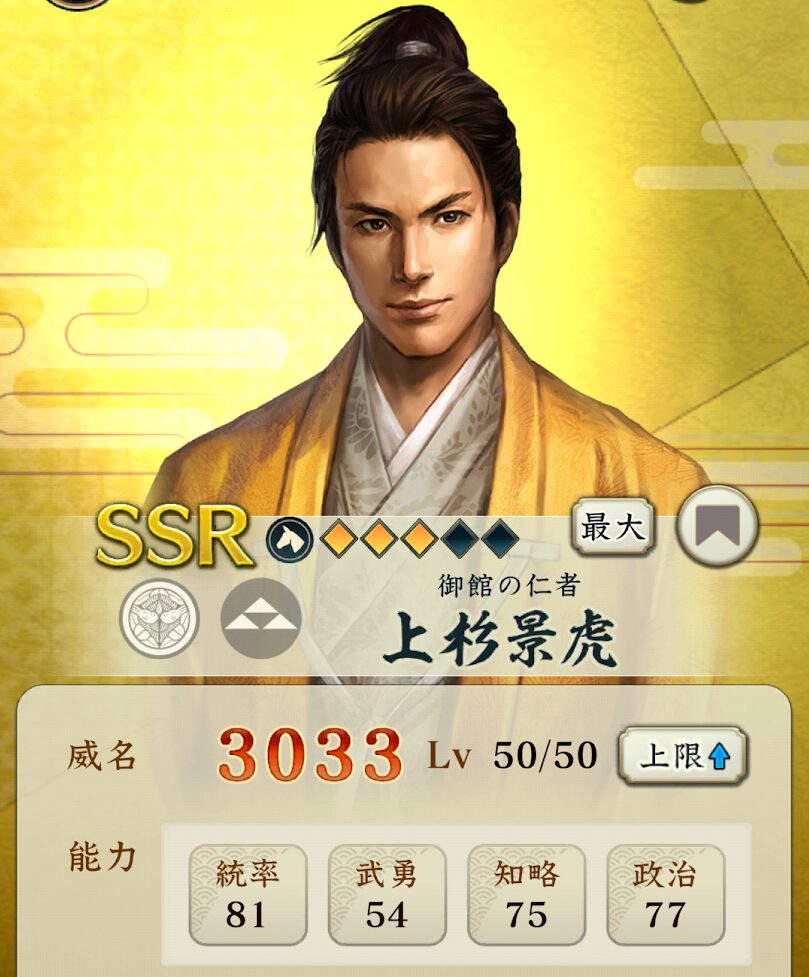This screenshot has height=977, width=809.
Task: Tap the 上限 level cap button
Action: 684,756
